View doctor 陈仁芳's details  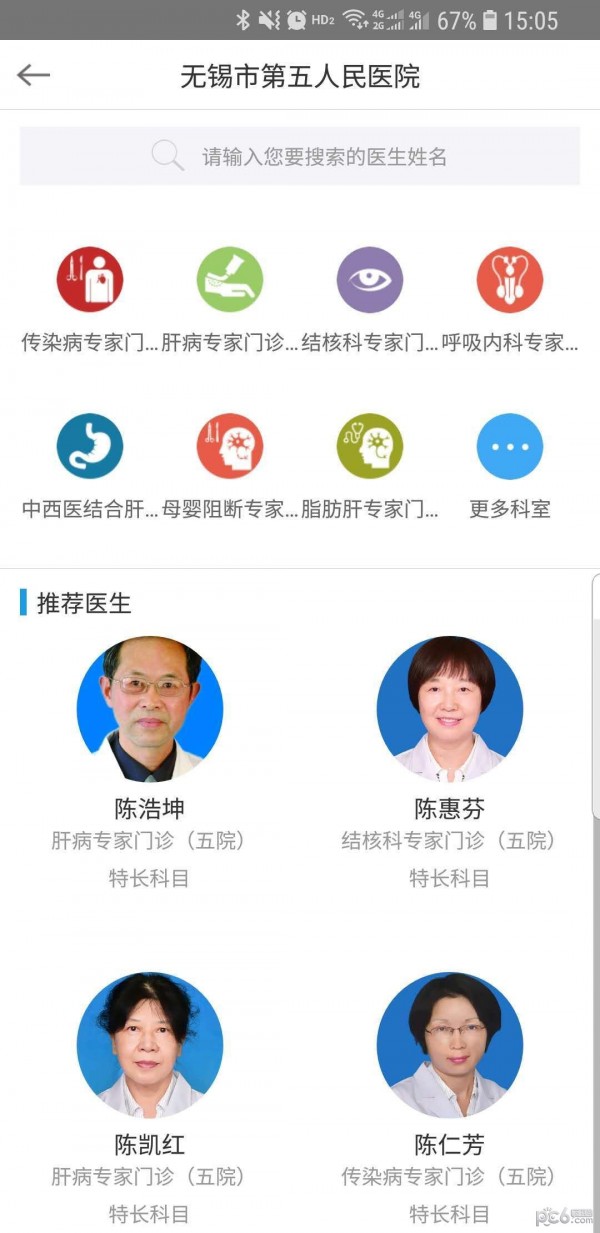(x=450, y=1046)
